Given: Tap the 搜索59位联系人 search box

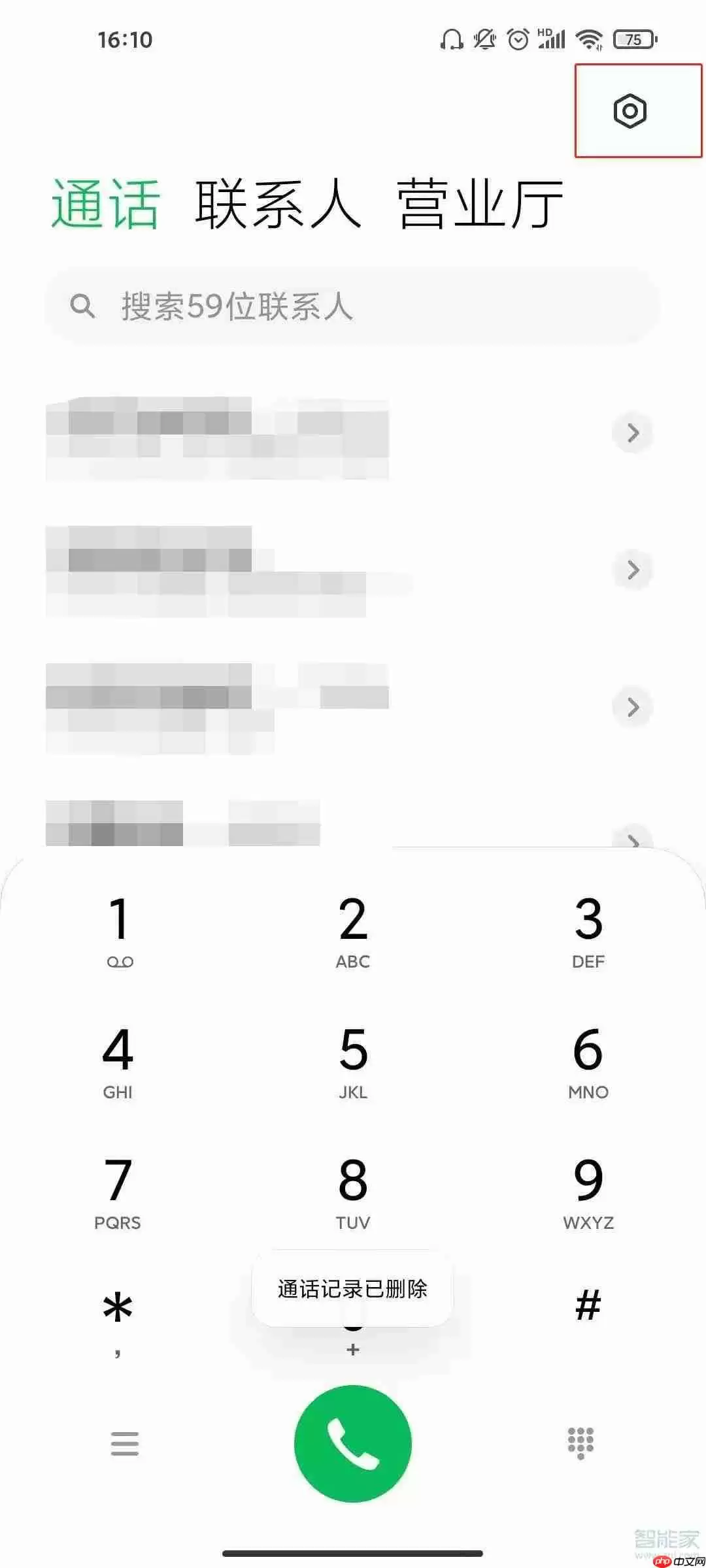Looking at the screenshot, I should pyautogui.click(x=353, y=306).
